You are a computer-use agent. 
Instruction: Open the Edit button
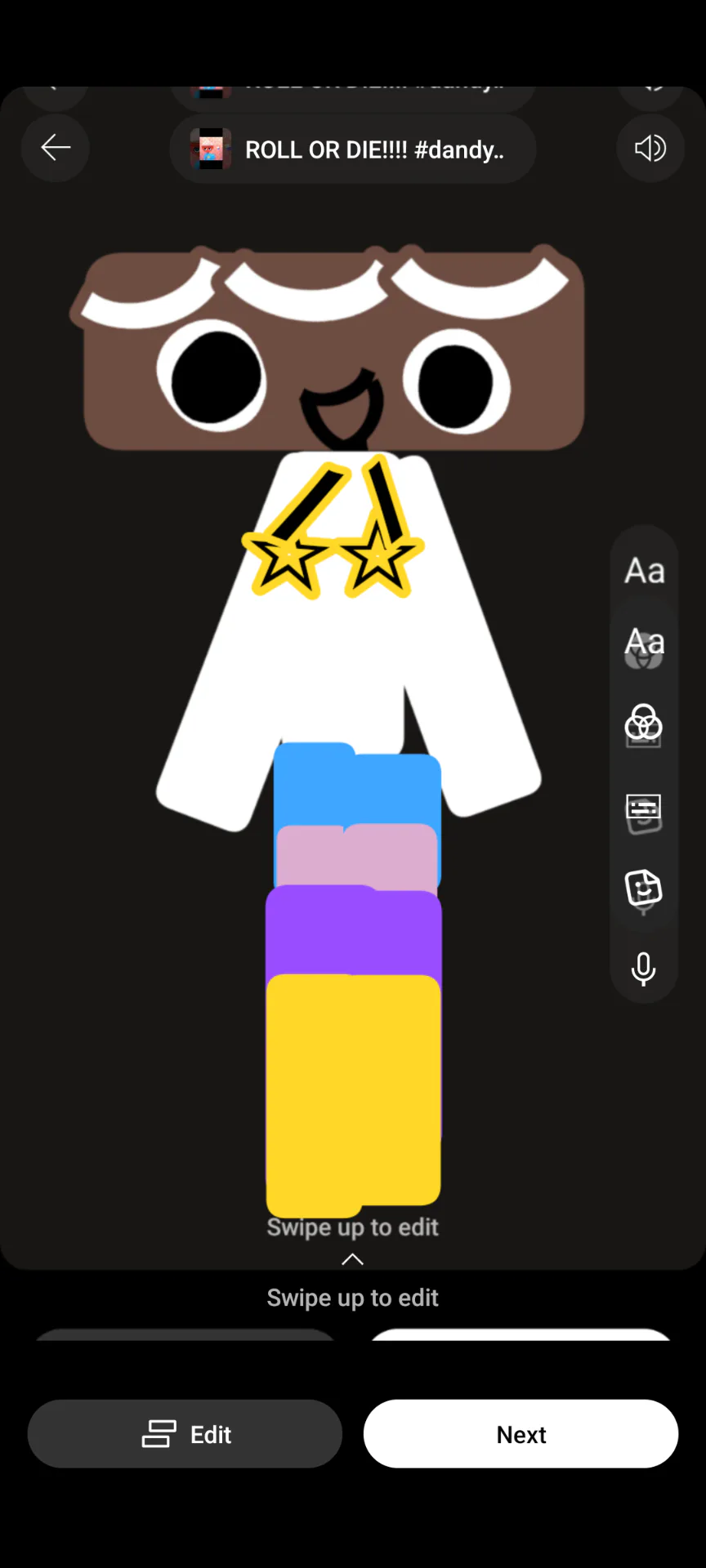point(185,1434)
